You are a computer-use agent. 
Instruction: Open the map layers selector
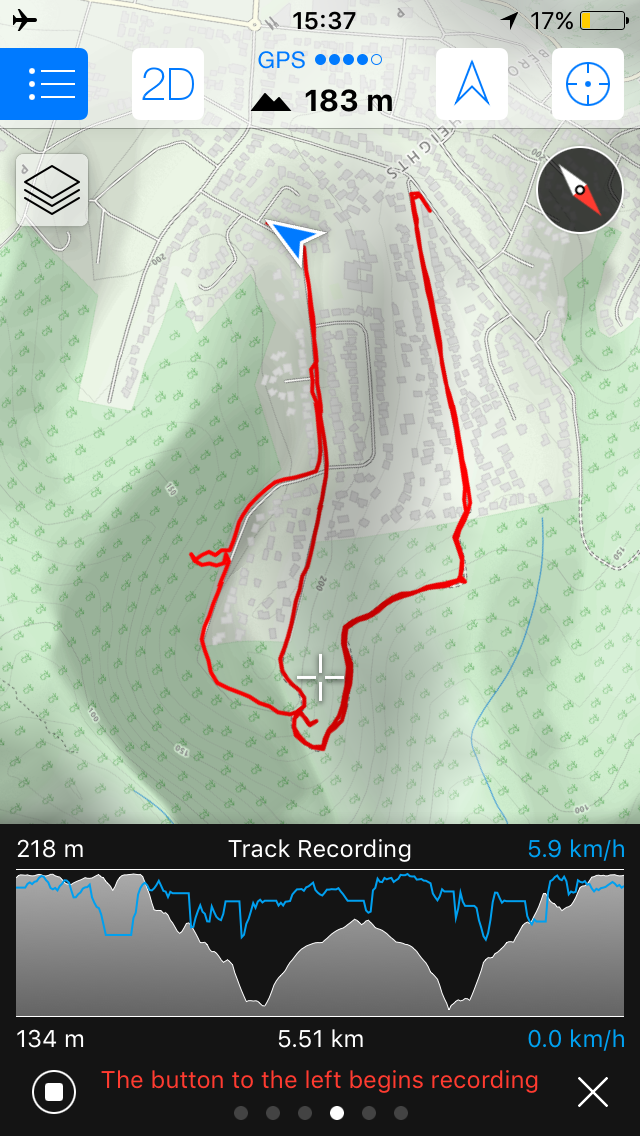point(52,190)
